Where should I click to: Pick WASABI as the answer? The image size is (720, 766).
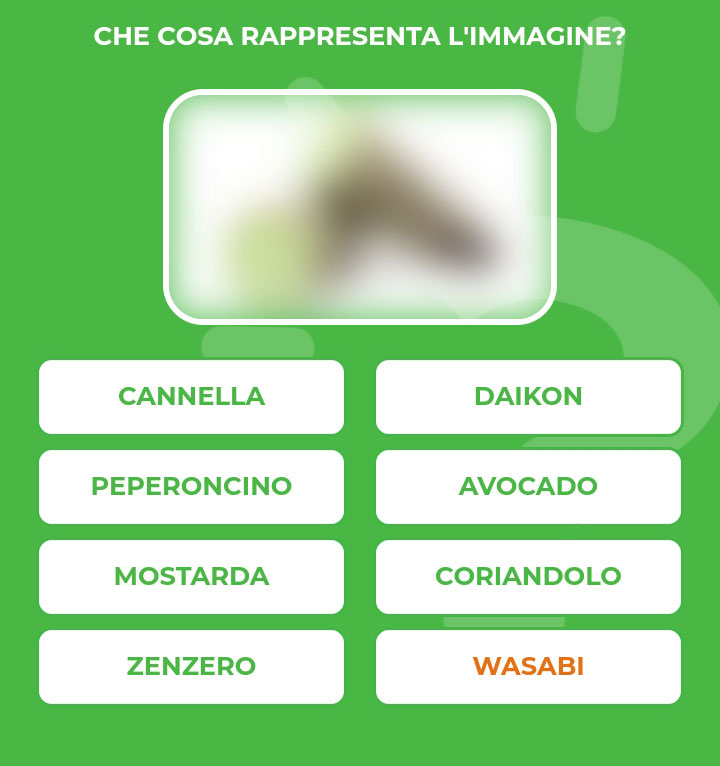pyautogui.click(x=528, y=667)
